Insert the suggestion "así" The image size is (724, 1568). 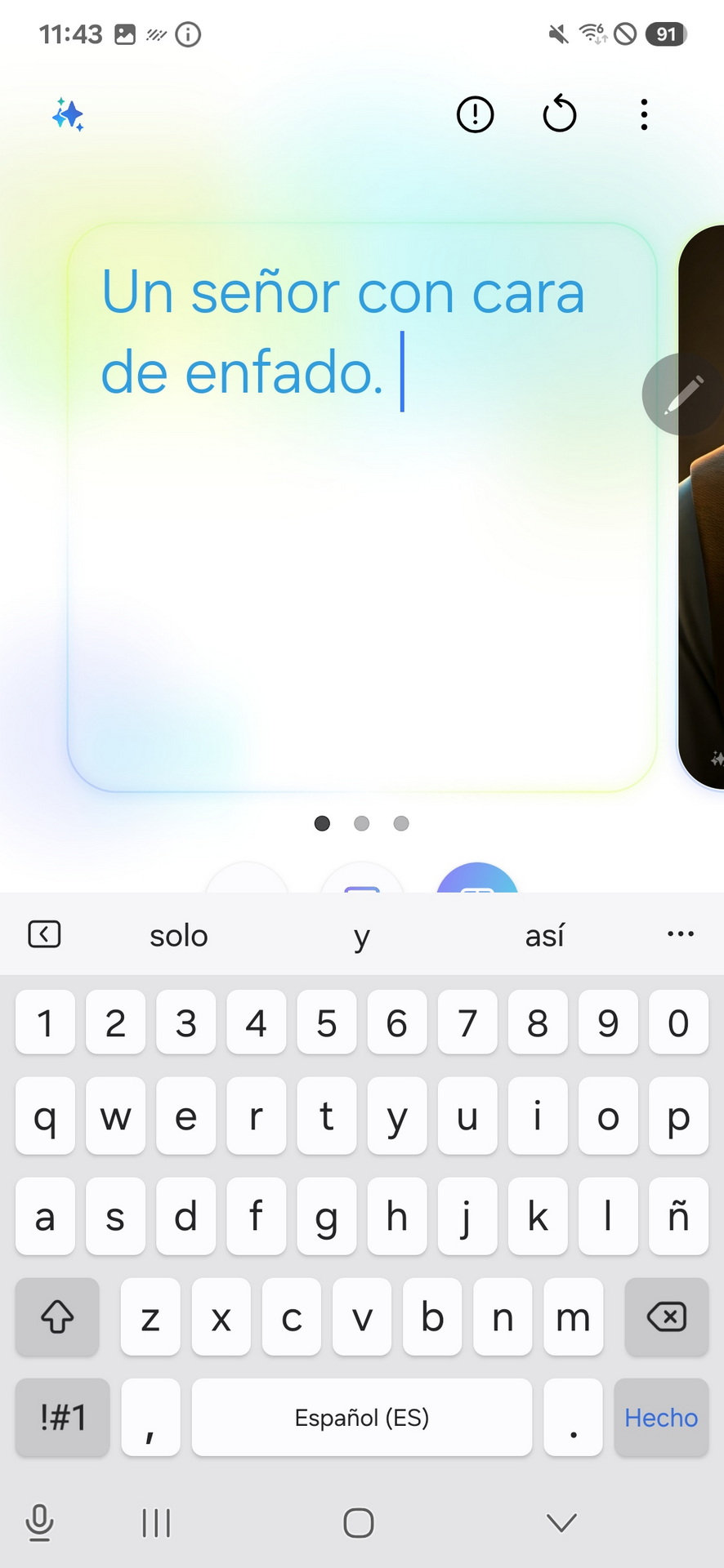[x=544, y=935]
